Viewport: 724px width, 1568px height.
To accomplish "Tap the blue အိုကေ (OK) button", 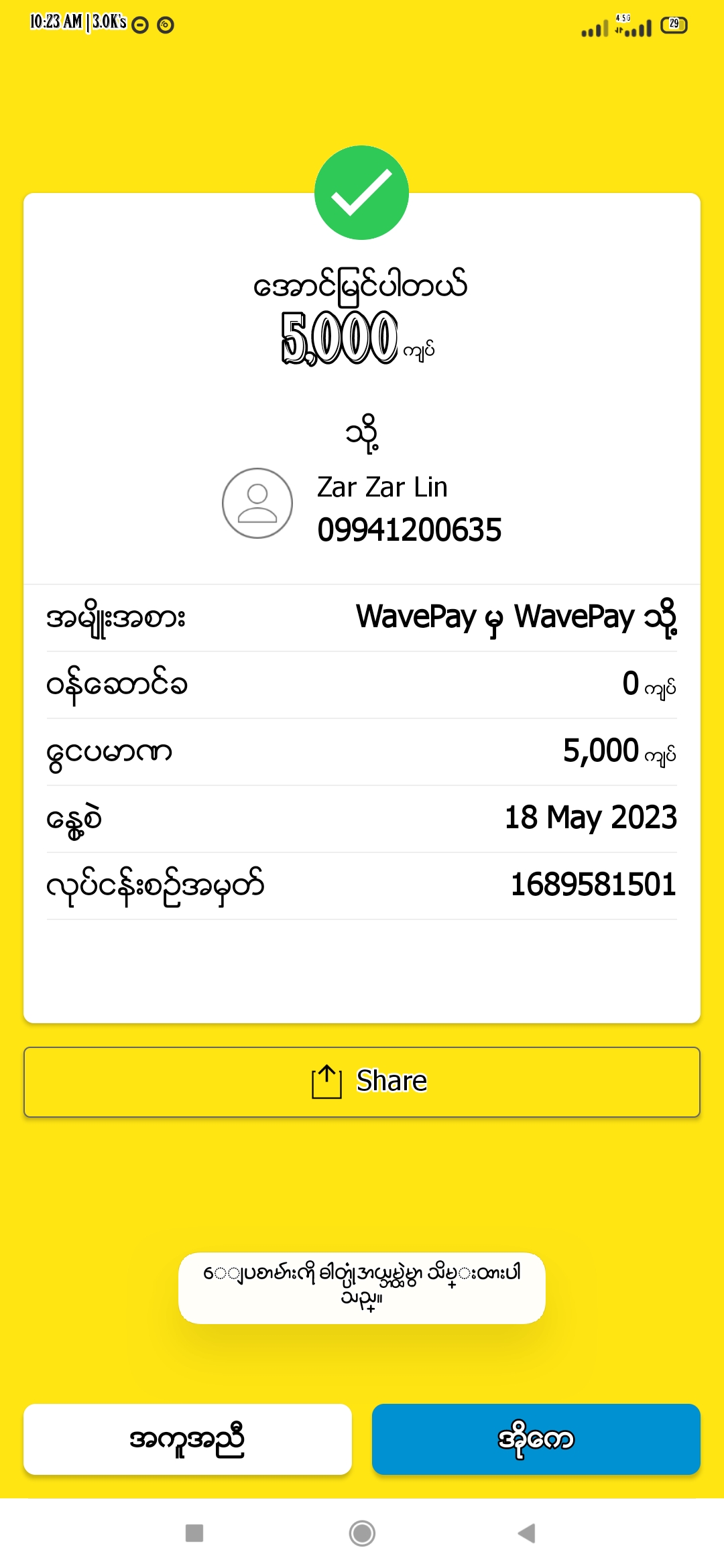I will (x=536, y=1439).
